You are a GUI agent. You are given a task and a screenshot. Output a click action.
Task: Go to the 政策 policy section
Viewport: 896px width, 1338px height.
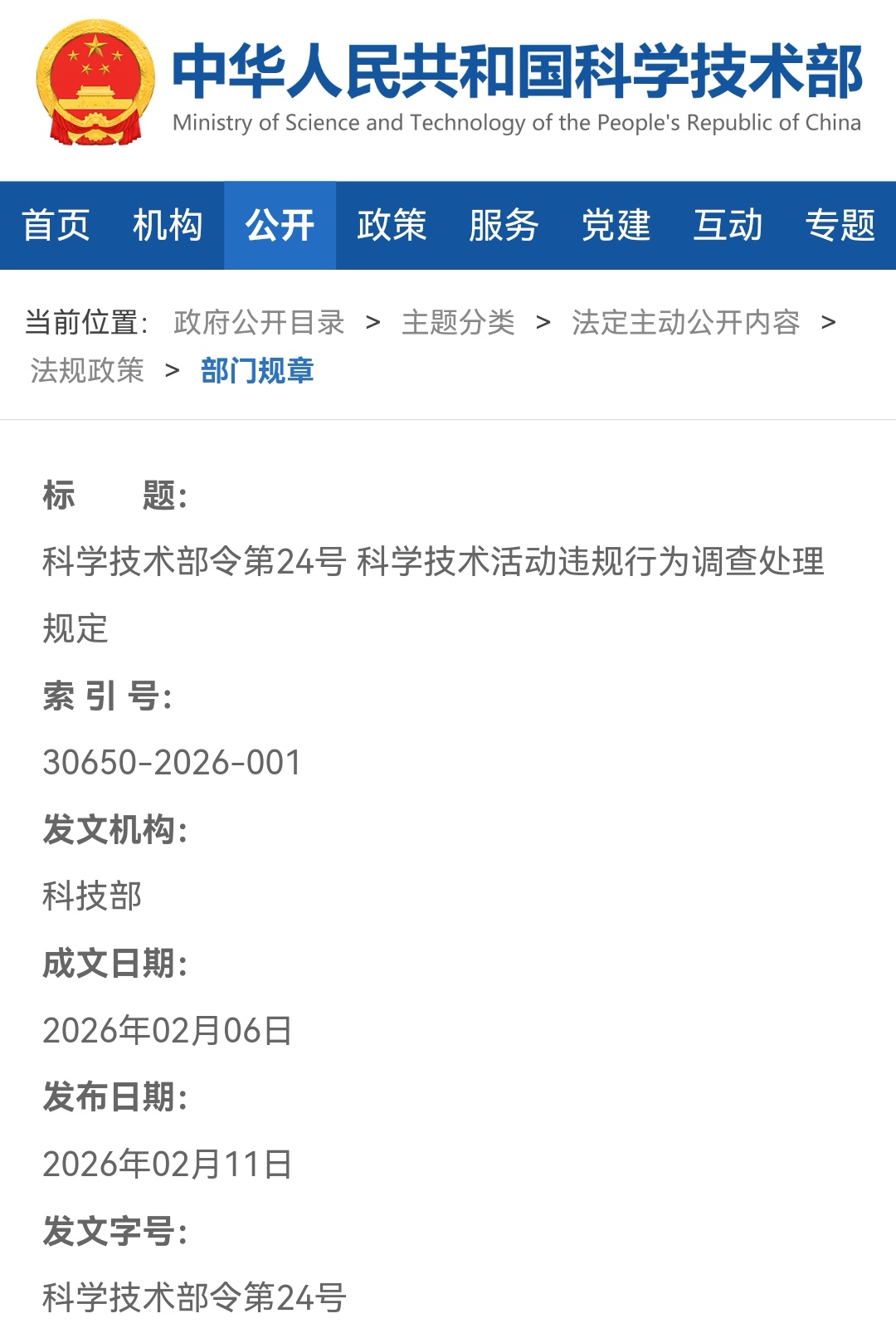392,226
